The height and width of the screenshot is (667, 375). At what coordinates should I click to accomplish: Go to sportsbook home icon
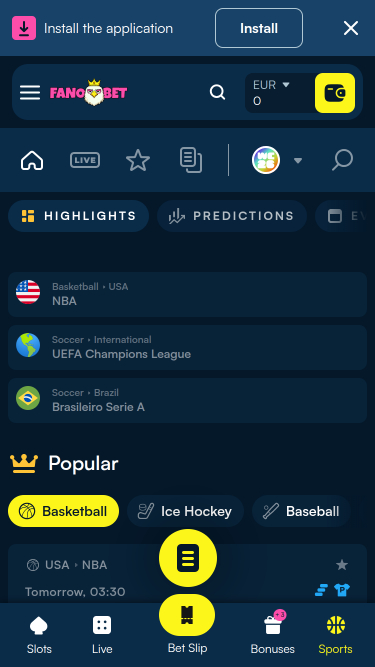(x=32, y=160)
